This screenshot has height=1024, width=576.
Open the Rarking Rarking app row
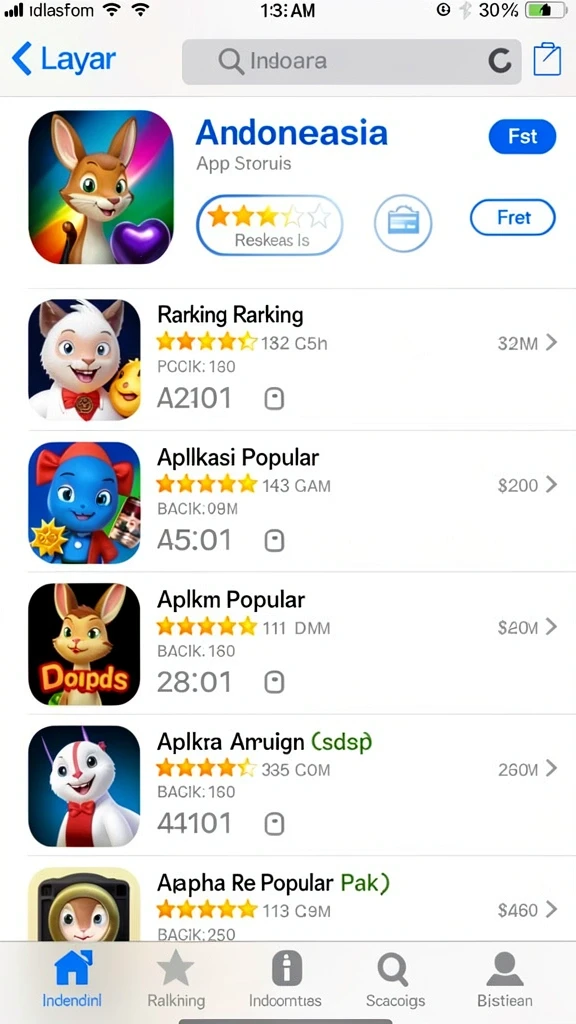[293, 359]
